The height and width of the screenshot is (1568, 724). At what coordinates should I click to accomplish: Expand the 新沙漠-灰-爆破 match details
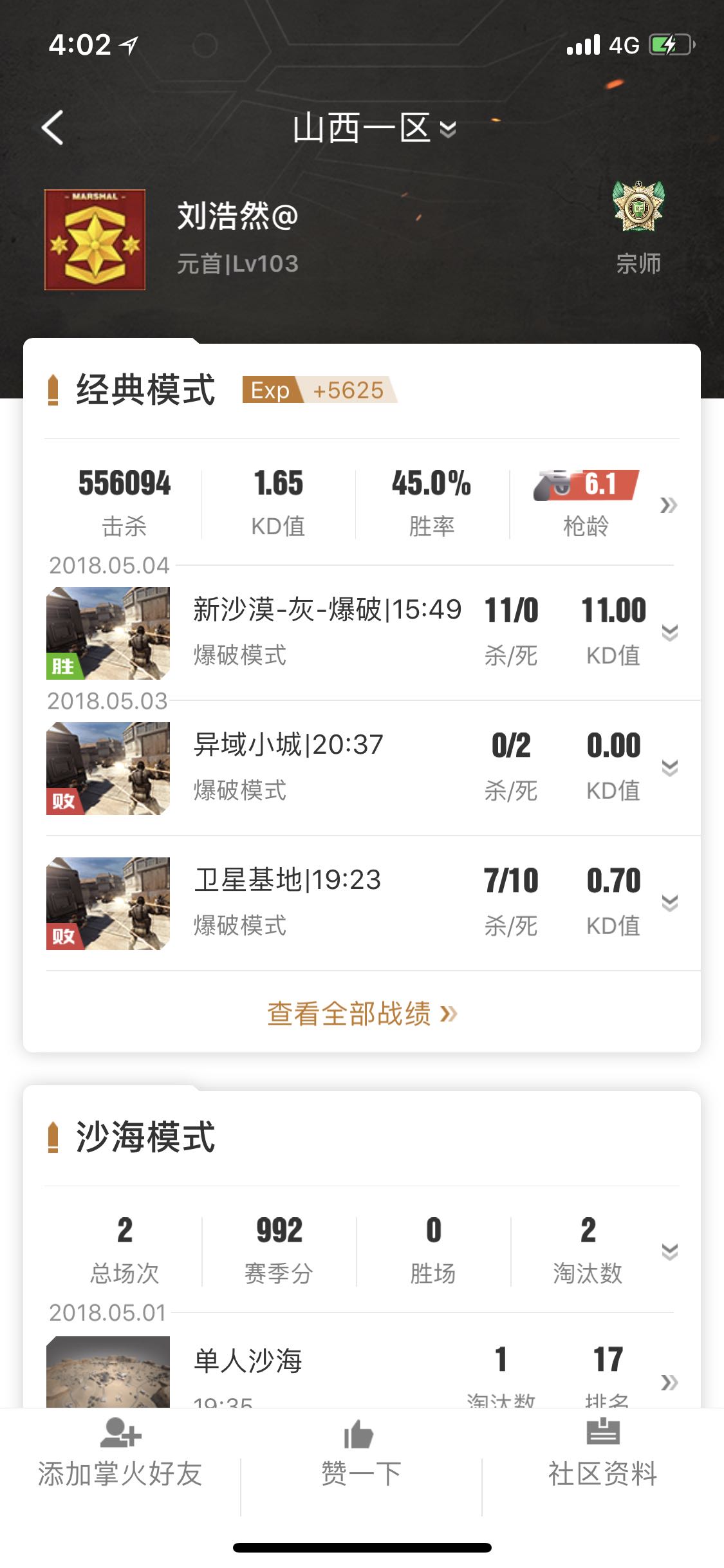[670, 633]
